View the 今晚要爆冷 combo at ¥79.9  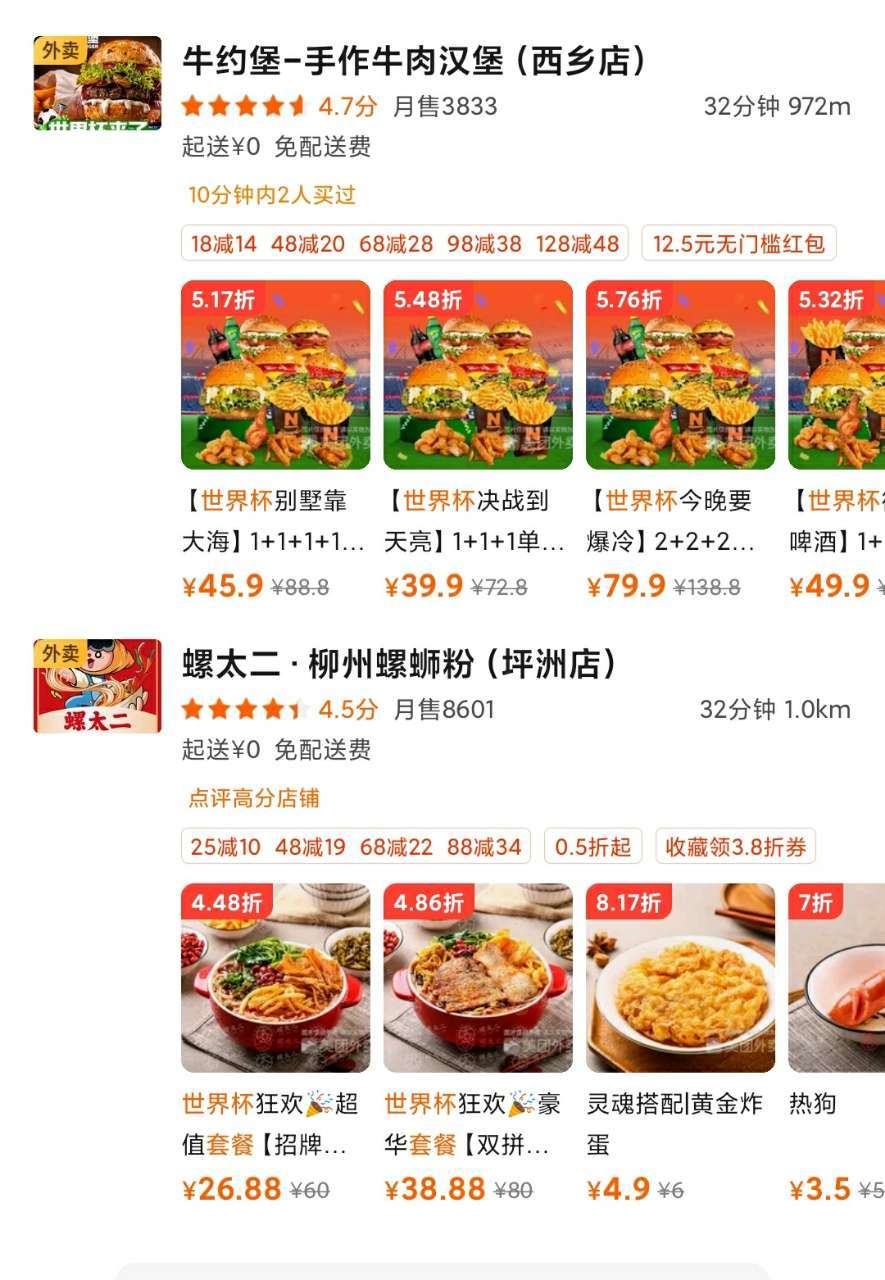tap(680, 376)
